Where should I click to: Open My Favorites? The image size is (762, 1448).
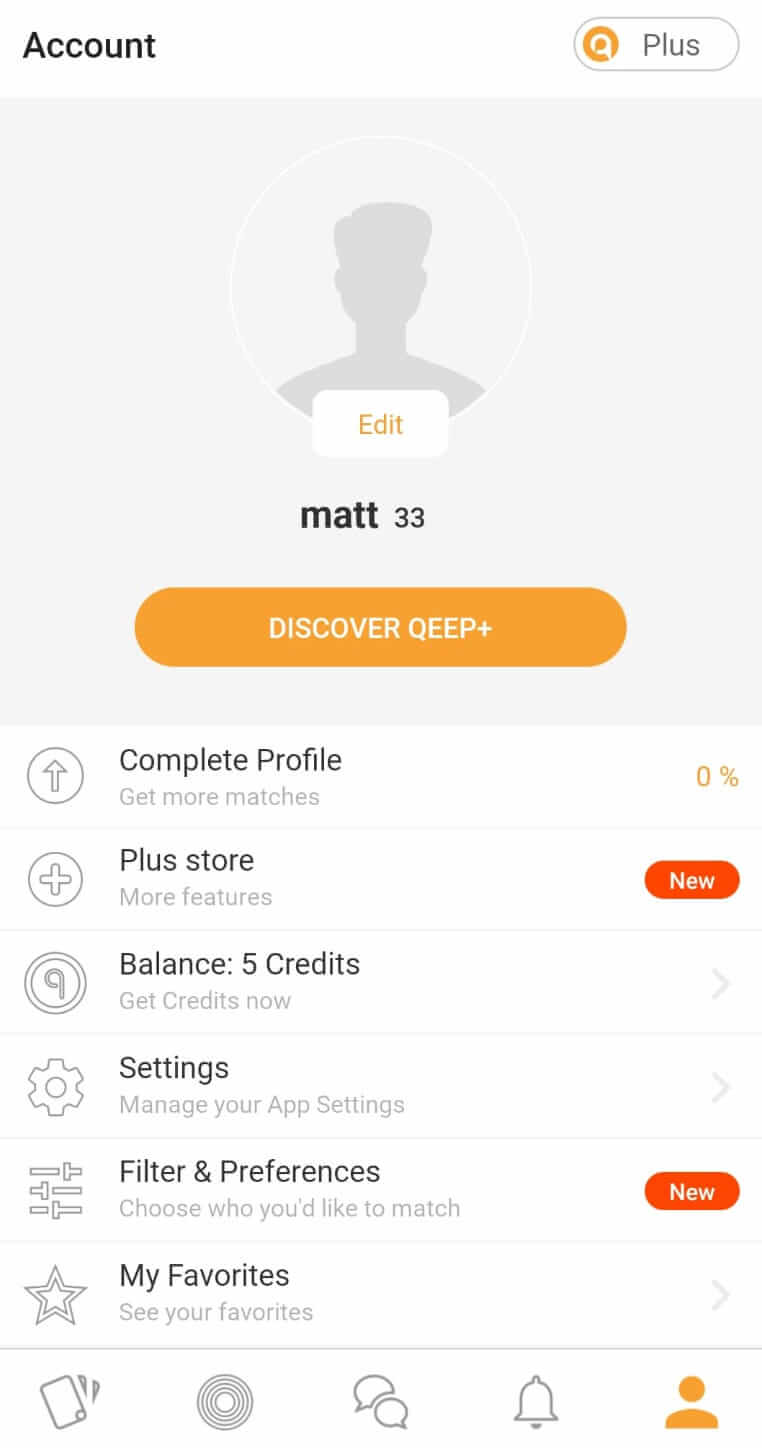pos(381,1295)
